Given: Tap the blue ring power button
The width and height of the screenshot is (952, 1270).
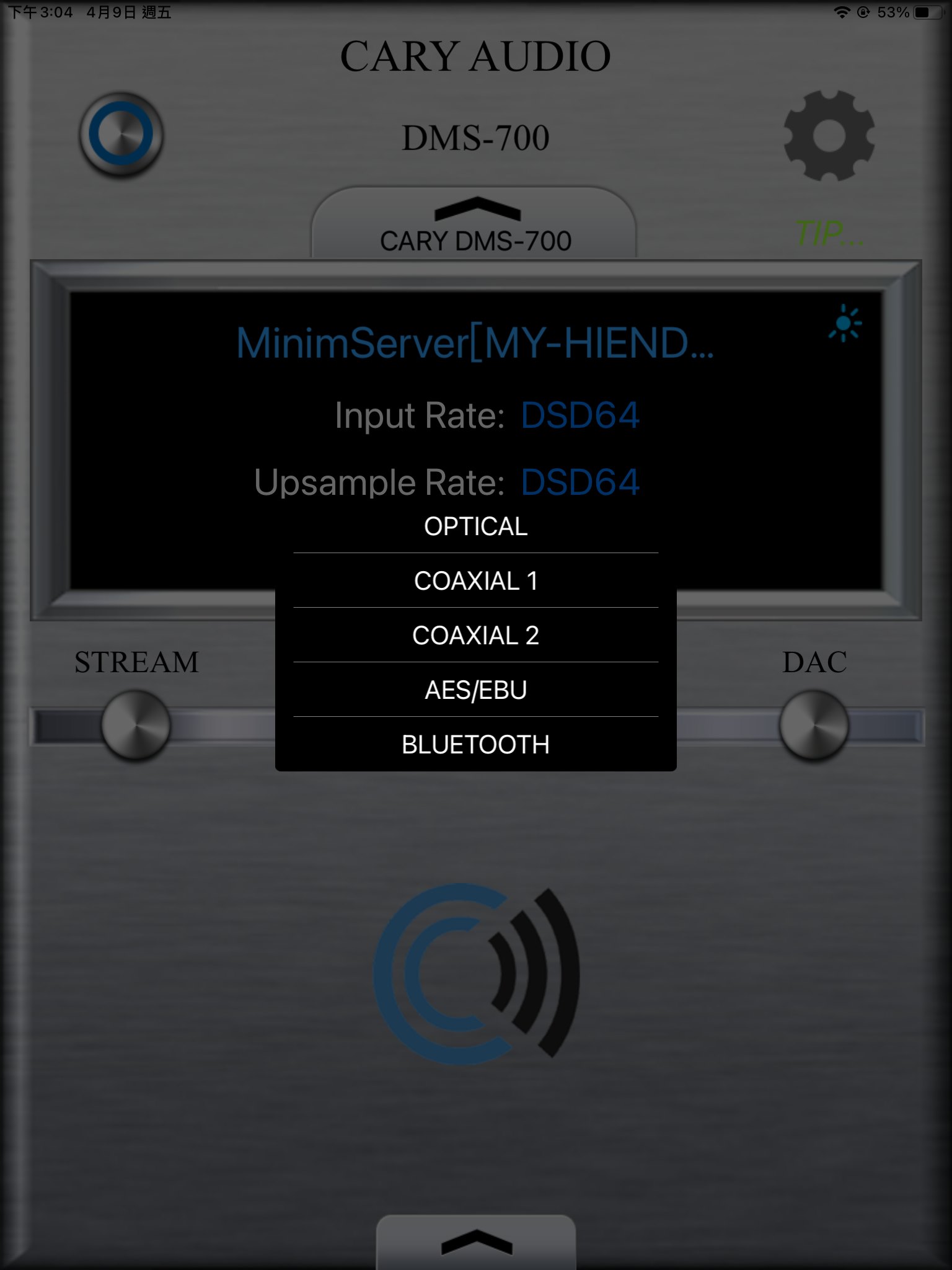Looking at the screenshot, I should (121, 135).
